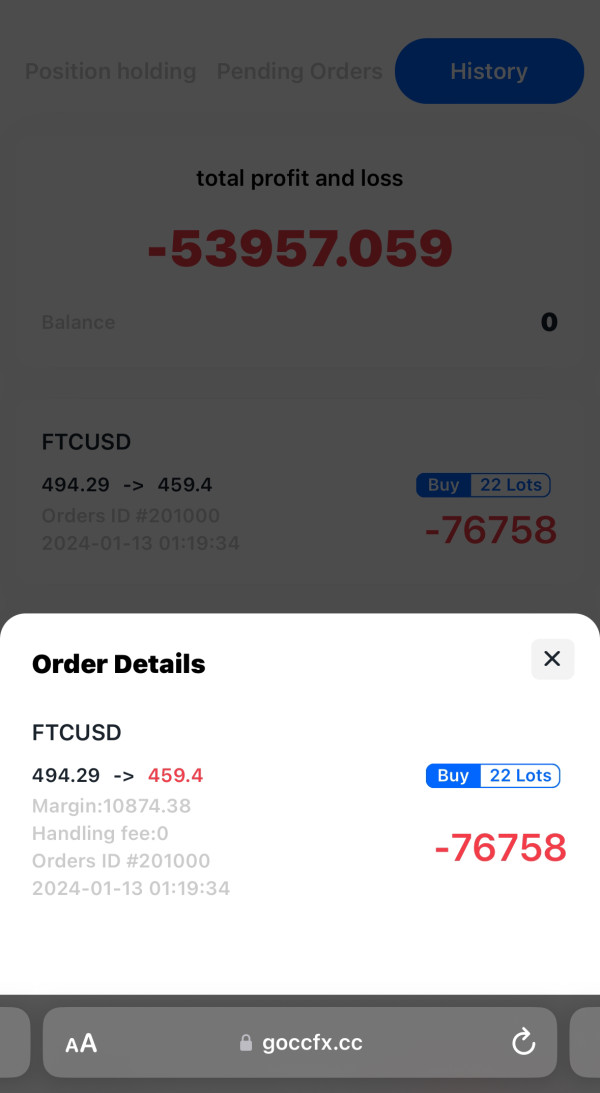Reload the goccfx.cc page

[x=523, y=1042]
